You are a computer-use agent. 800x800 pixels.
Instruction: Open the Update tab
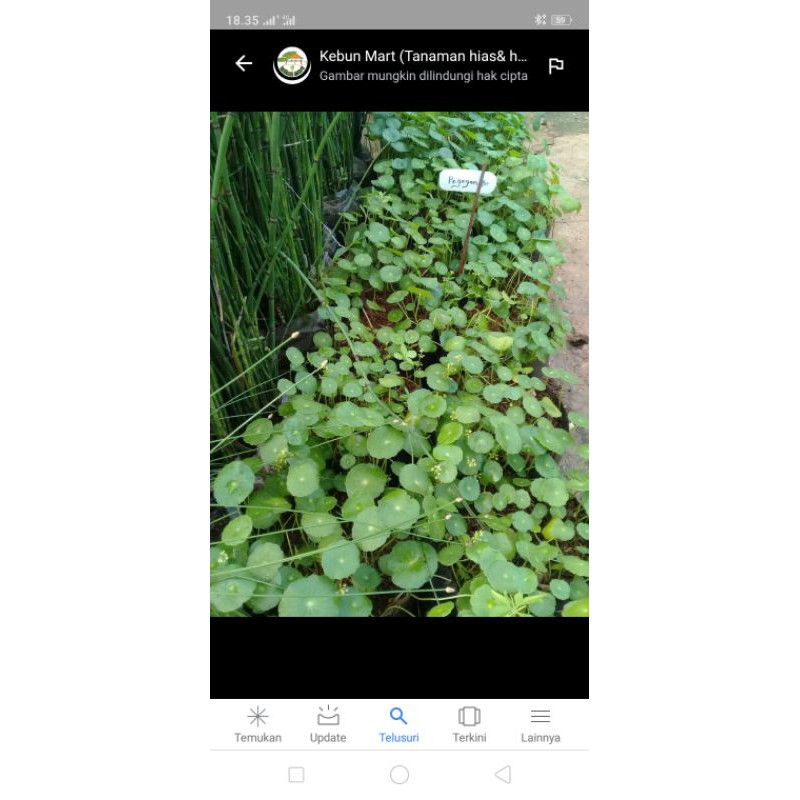[x=328, y=724]
